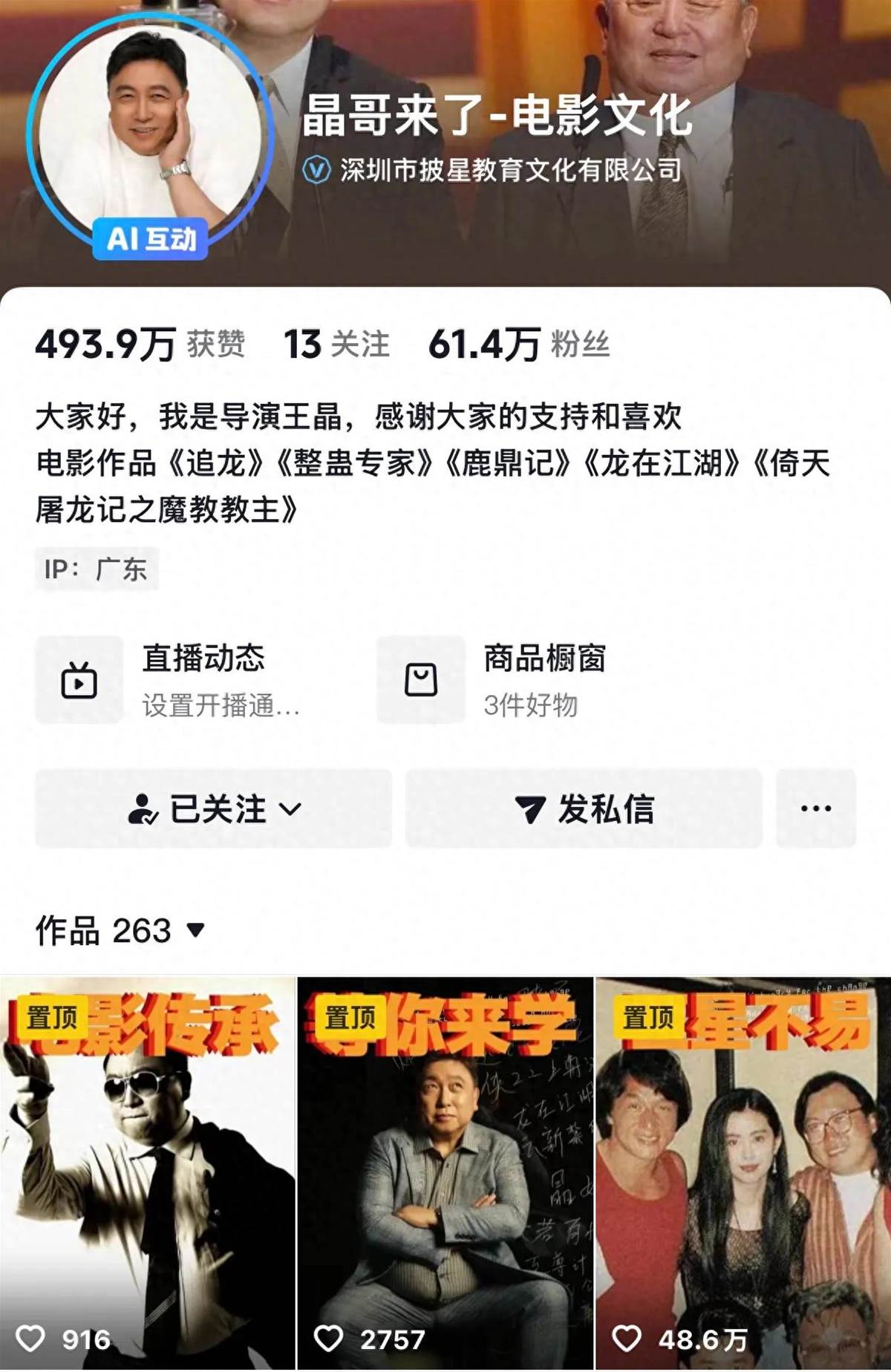
Task: Play the pinned video with 2757 likes
Action: pos(446,1173)
